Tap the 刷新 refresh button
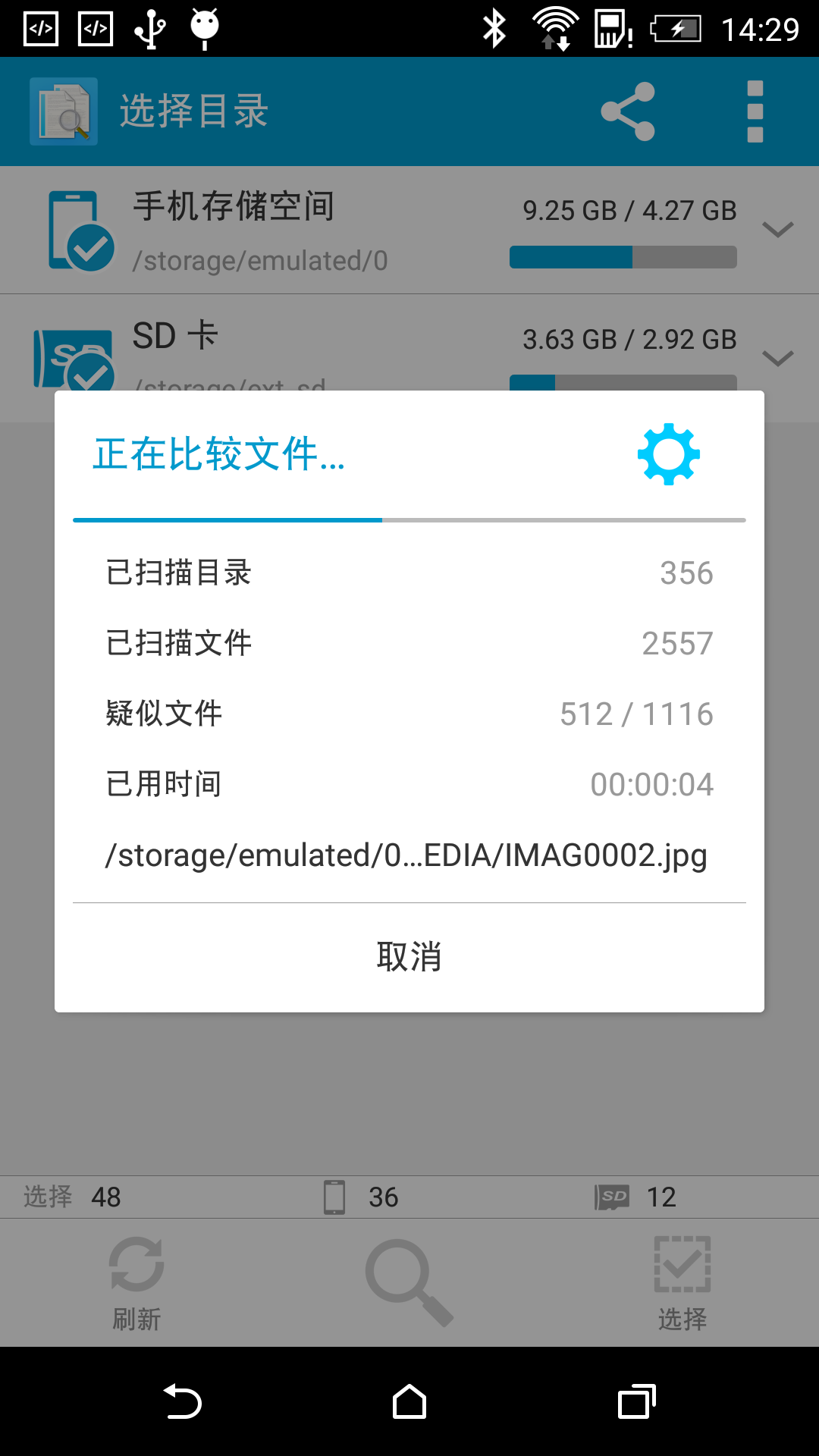This screenshot has width=819, height=1456. click(x=136, y=1283)
